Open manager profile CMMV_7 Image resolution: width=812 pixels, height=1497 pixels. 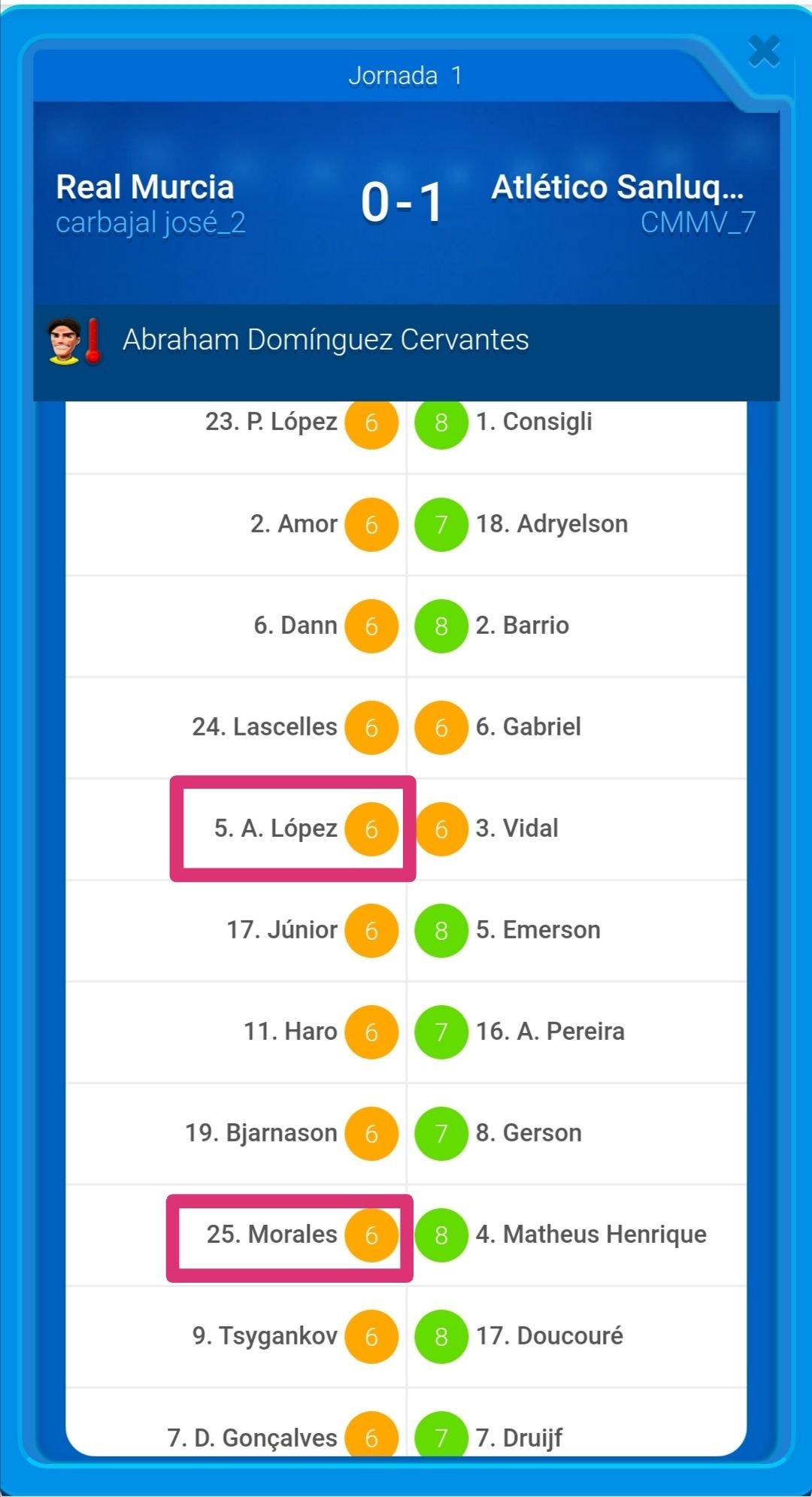click(698, 223)
